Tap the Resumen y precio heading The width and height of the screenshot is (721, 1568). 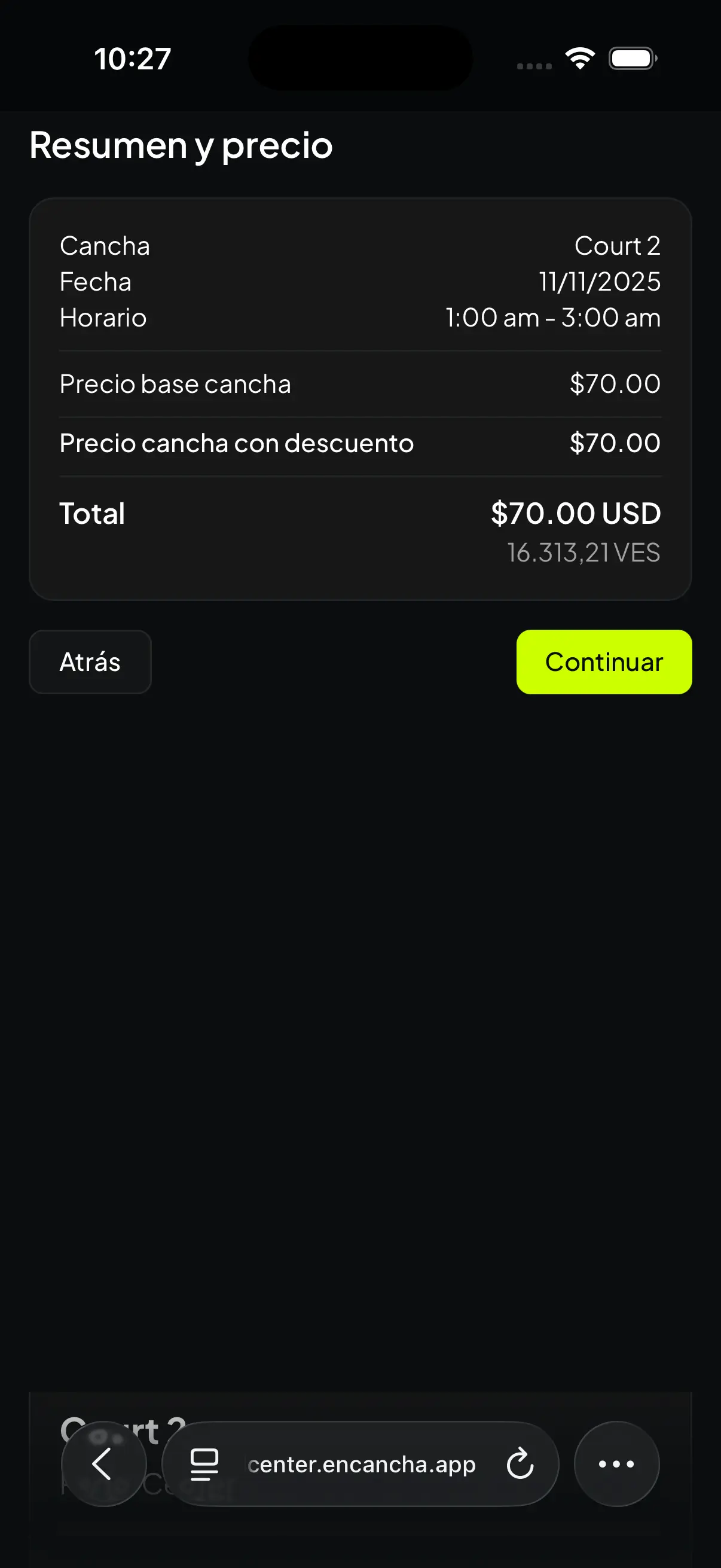pos(181,145)
